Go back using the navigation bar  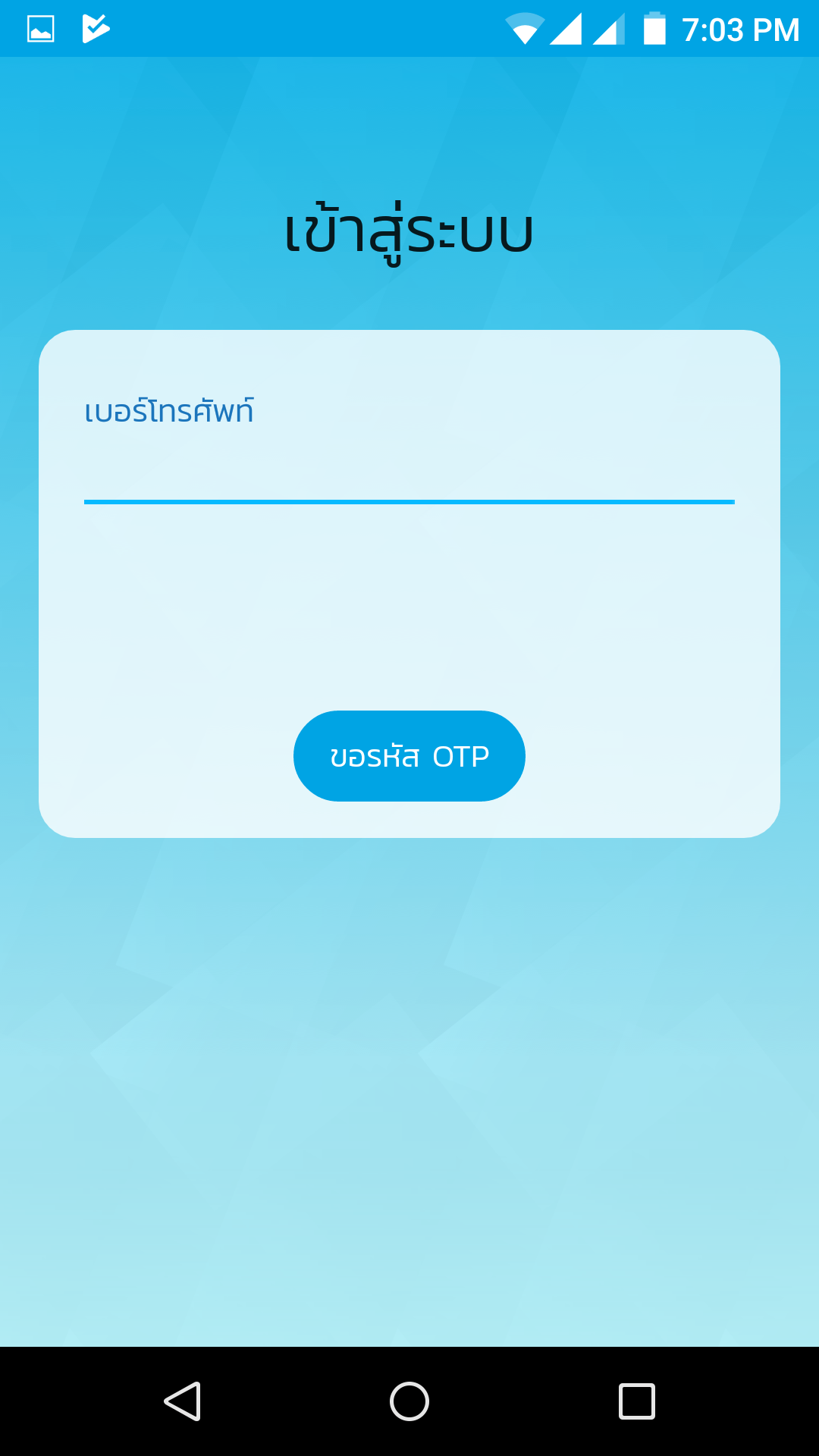(x=183, y=1401)
